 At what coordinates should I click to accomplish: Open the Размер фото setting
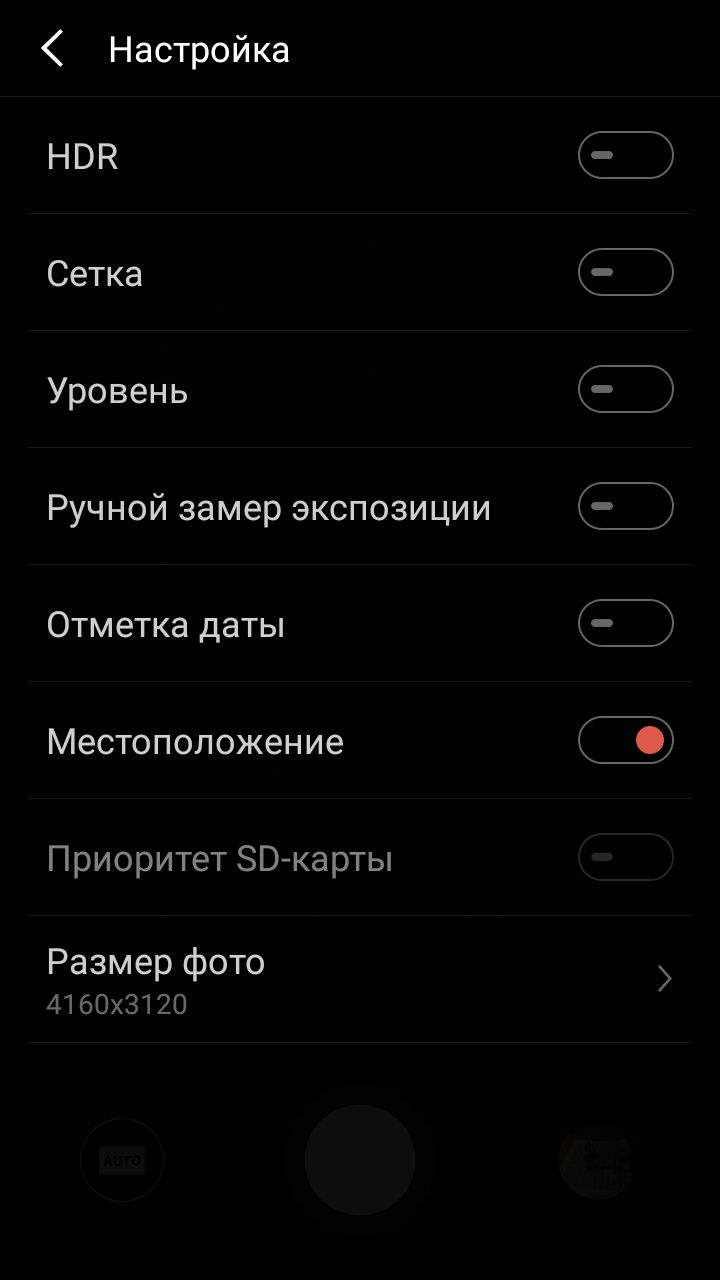point(360,979)
